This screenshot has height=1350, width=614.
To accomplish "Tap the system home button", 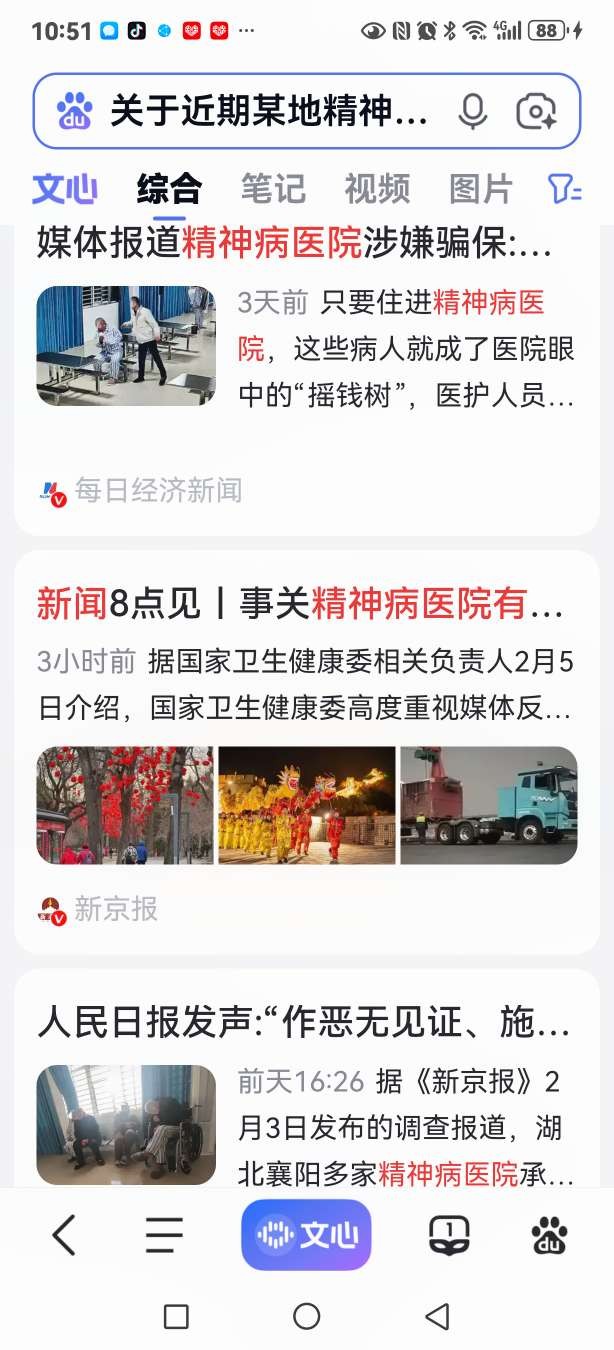I will pos(307,1317).
